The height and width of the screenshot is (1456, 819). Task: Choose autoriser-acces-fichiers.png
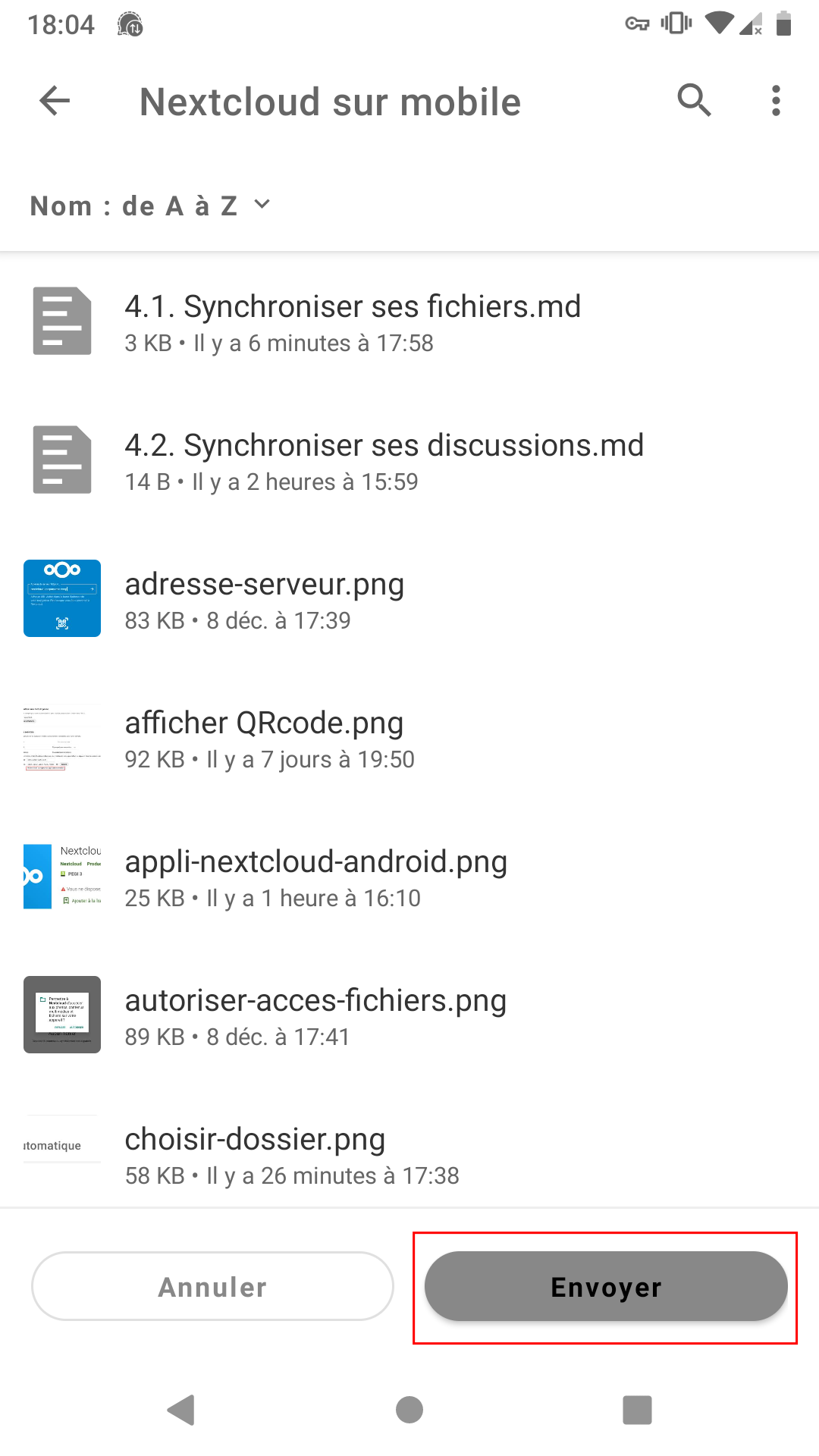point(315,1016)
